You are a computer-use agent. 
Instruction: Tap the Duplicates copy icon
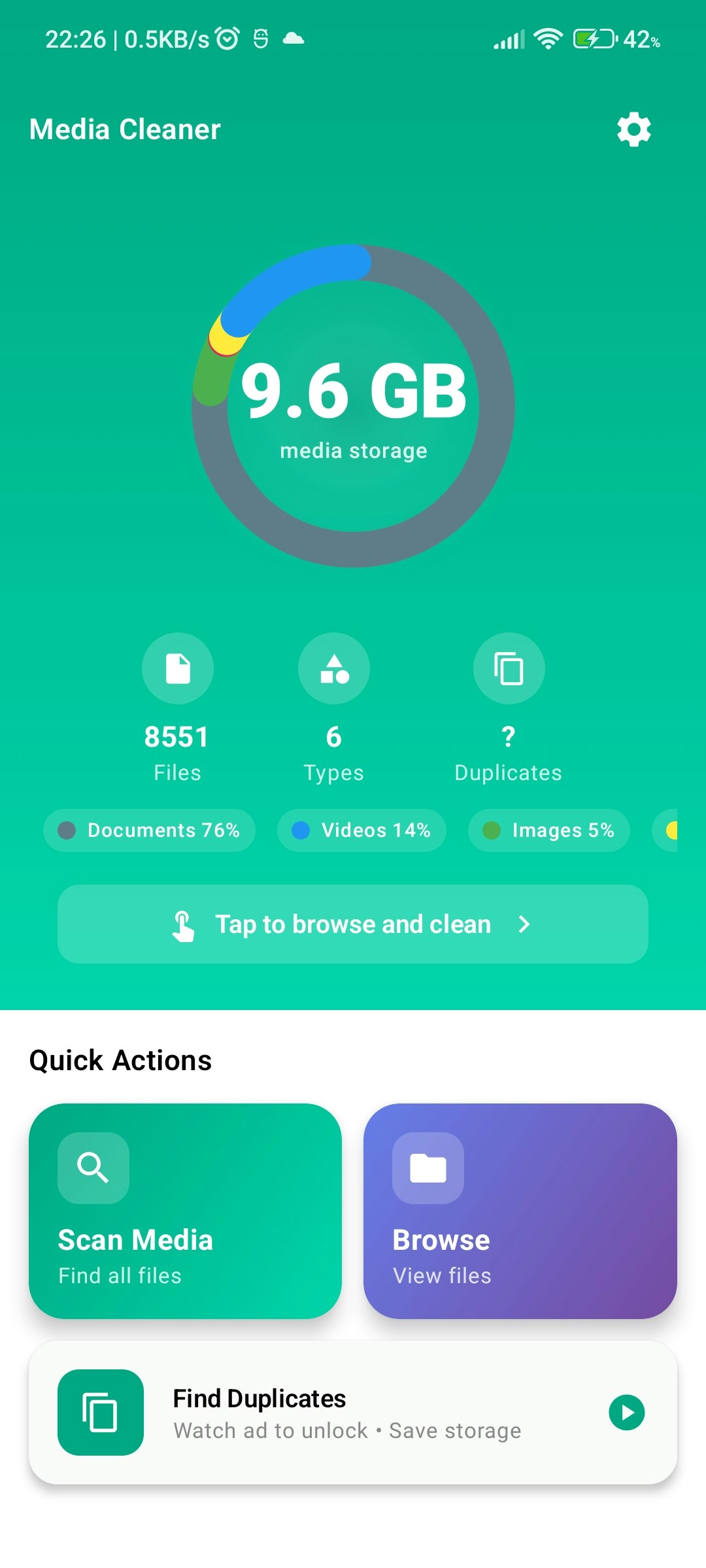click(508, 668)
